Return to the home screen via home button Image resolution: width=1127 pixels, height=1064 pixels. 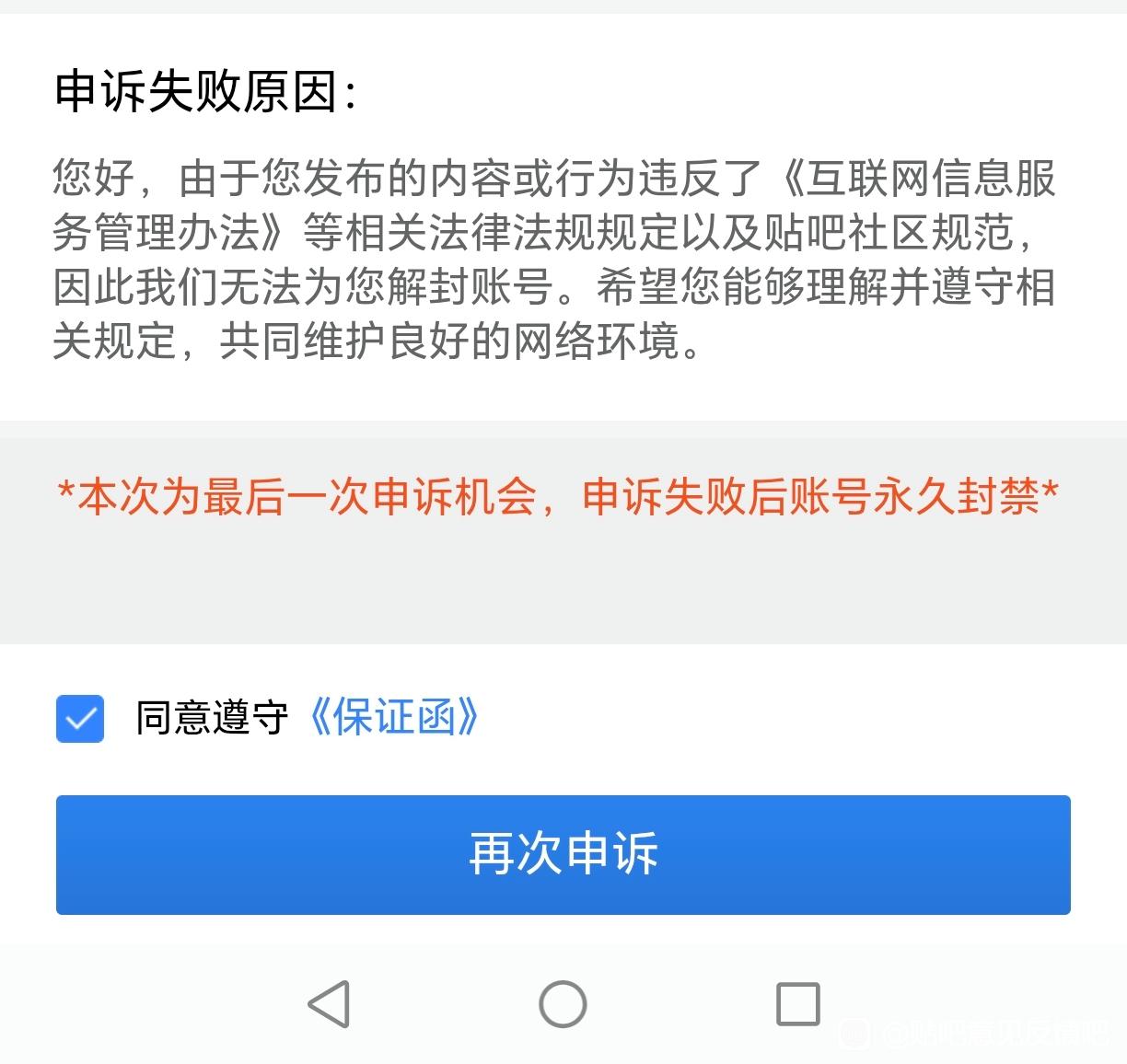coord(563,1003)
